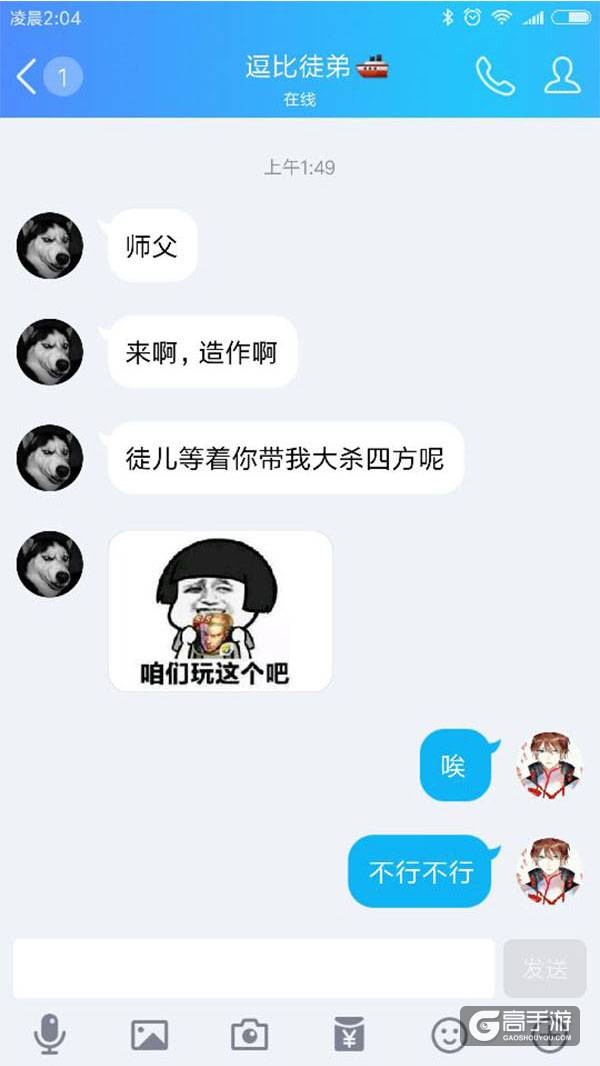
Task: Send a red packet
Action: [x=349, y=1034]
